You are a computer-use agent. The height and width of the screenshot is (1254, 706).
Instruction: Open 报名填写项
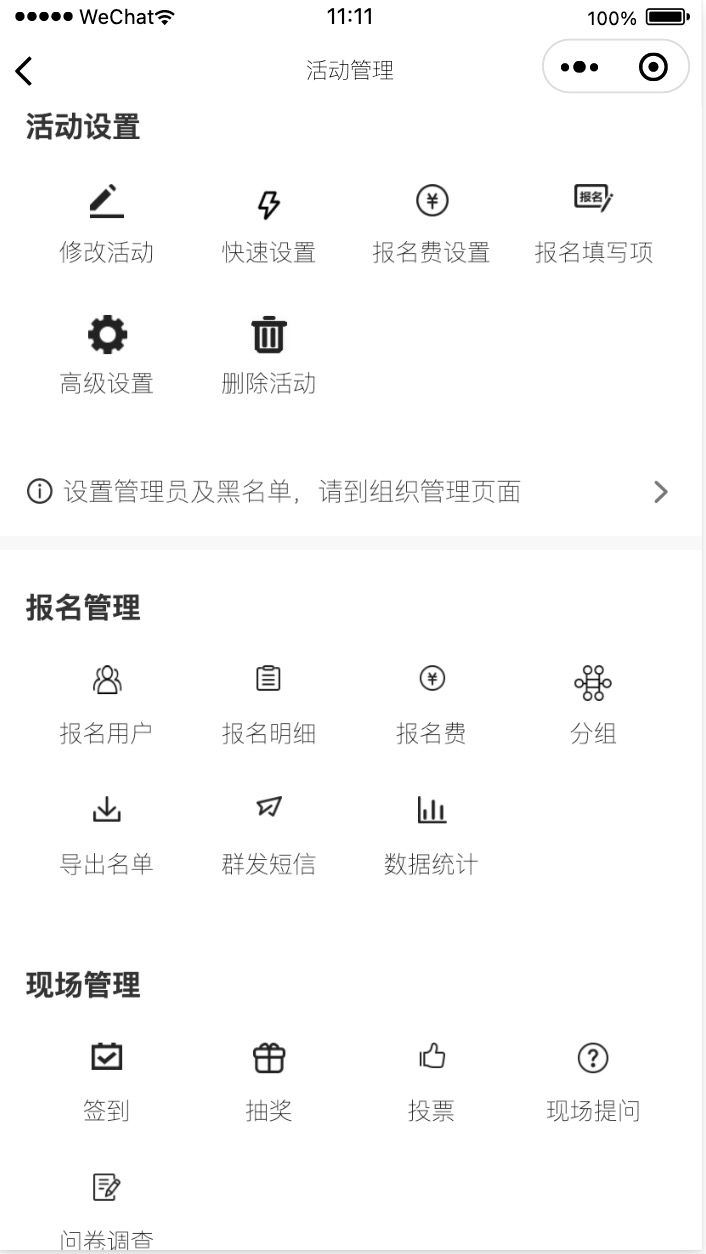tap(593, 223)
